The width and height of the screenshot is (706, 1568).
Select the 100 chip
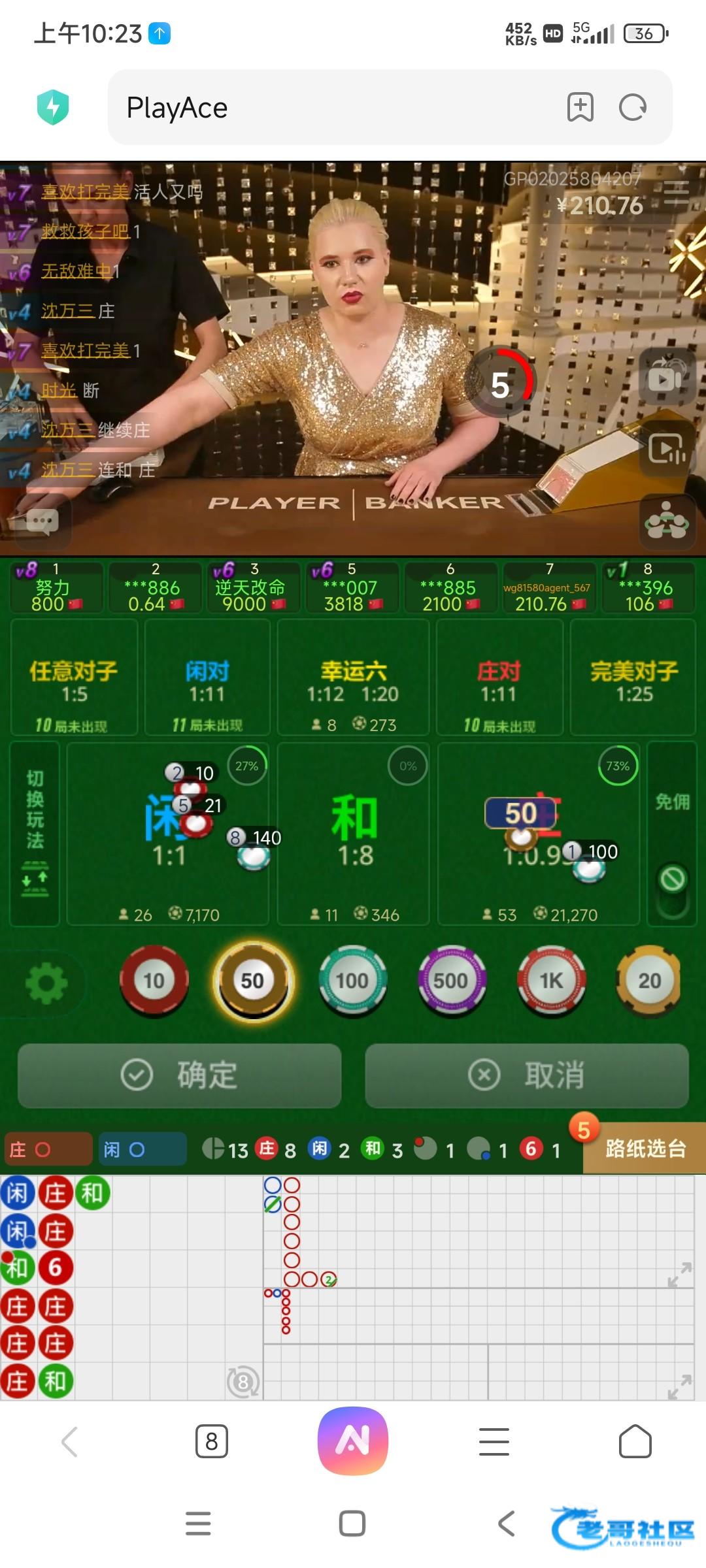[352, 980]
